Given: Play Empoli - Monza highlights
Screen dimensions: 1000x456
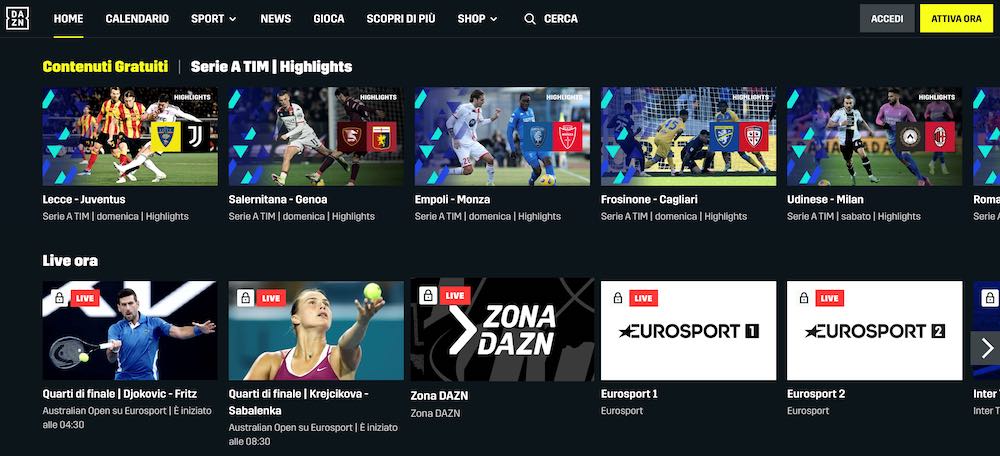Looking at the screenshot, I should tap(502, 136).
